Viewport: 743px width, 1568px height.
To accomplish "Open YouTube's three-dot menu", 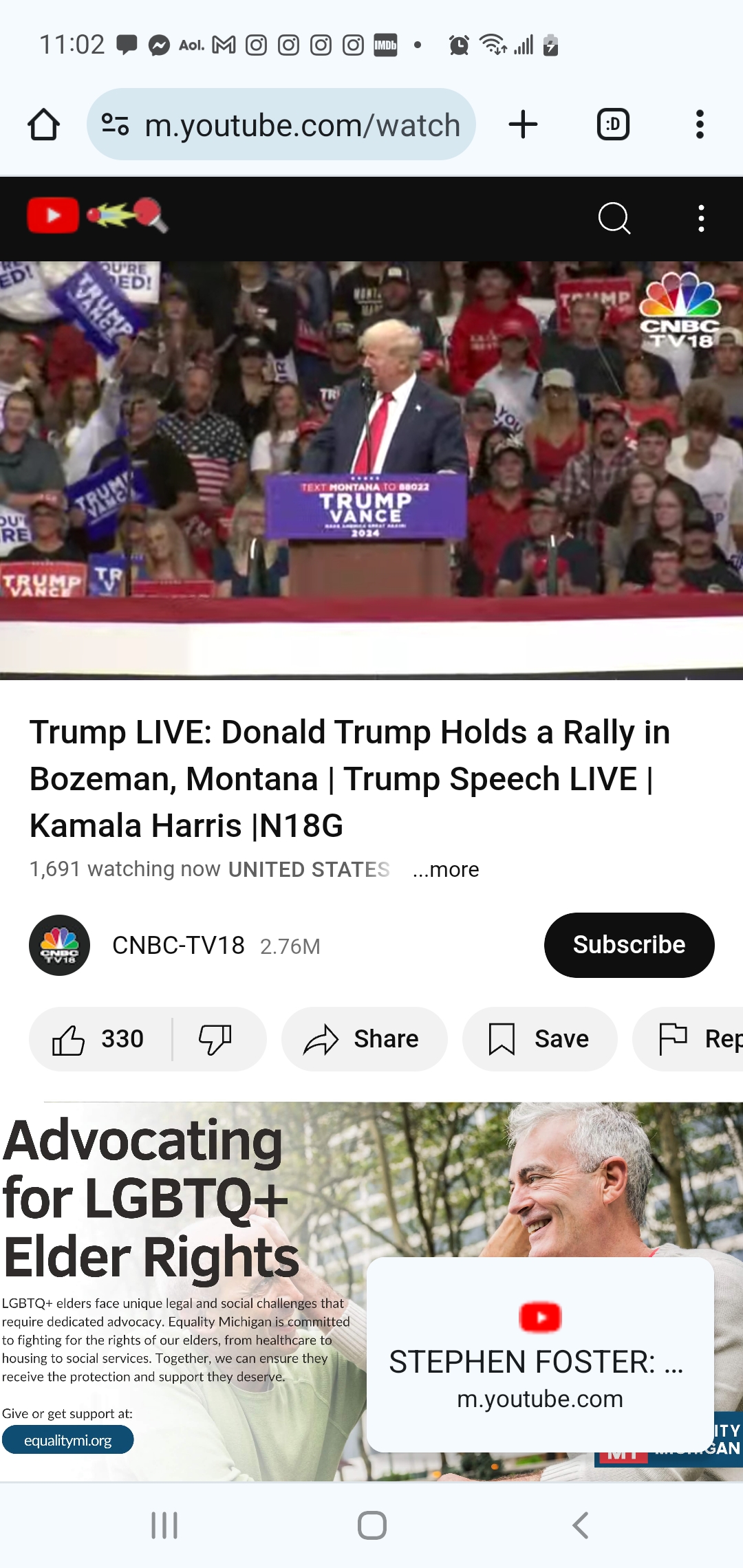I will coord(701,219).
